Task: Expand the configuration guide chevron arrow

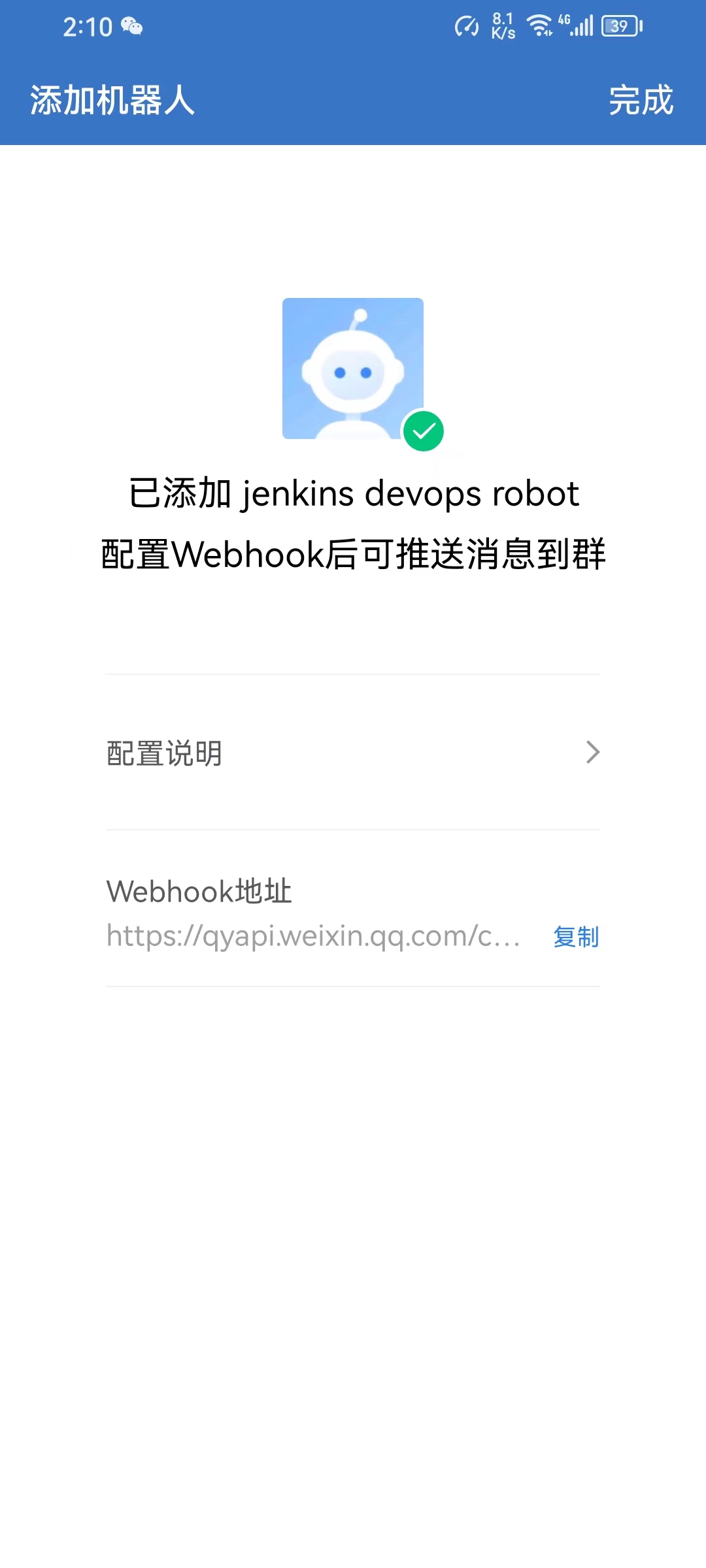Action: (592, 753)
